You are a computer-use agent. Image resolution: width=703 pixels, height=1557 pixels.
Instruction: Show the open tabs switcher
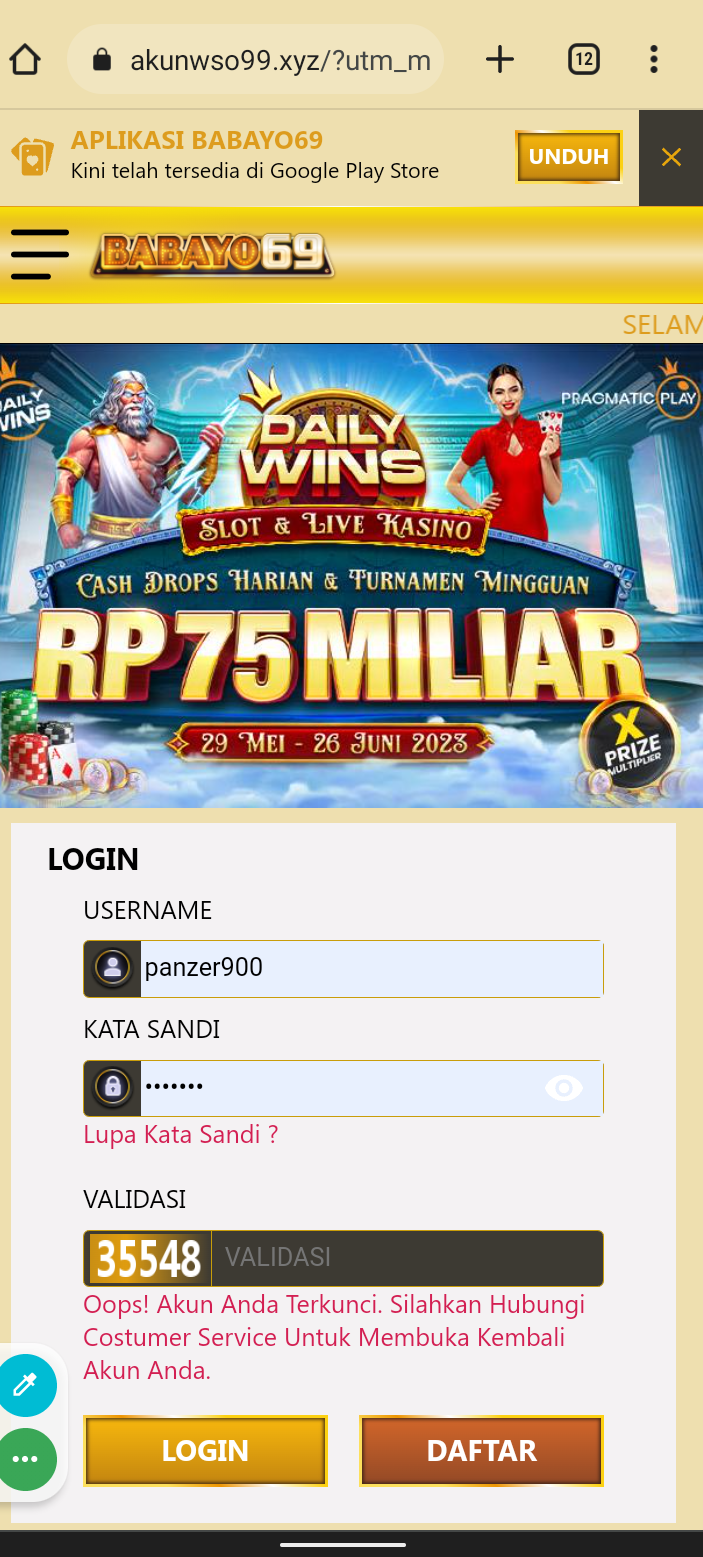[x=583, y=60]
